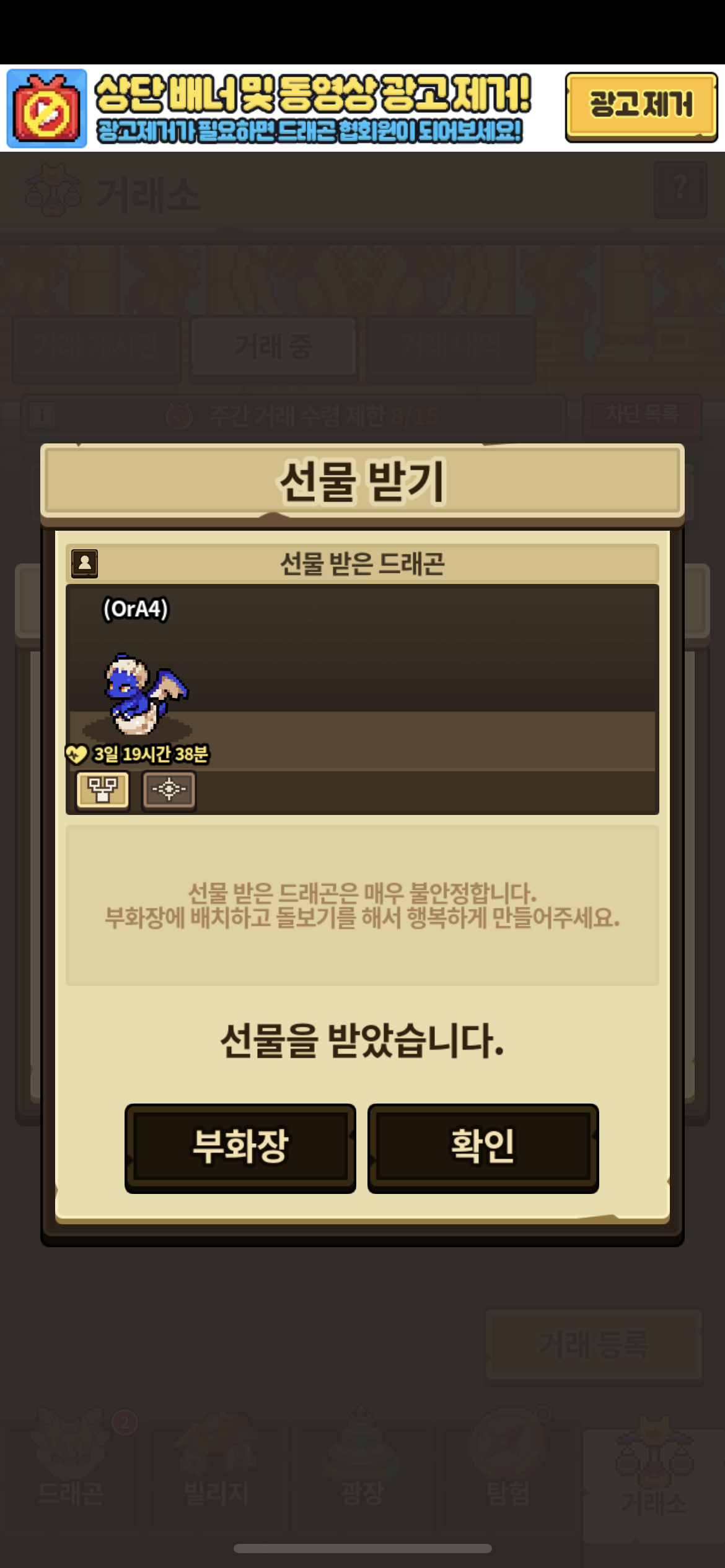Confirm with the 확인 button

point(483,1148)
